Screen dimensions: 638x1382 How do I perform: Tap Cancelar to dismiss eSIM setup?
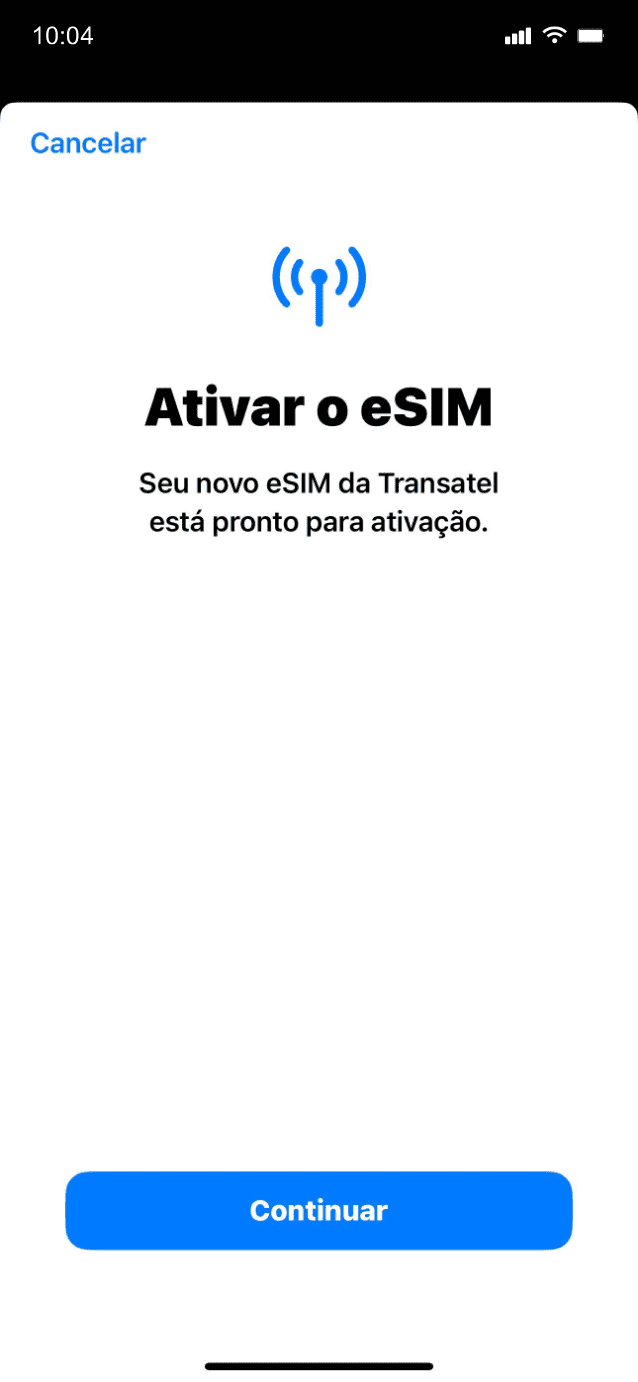click(x=88, y=143)
